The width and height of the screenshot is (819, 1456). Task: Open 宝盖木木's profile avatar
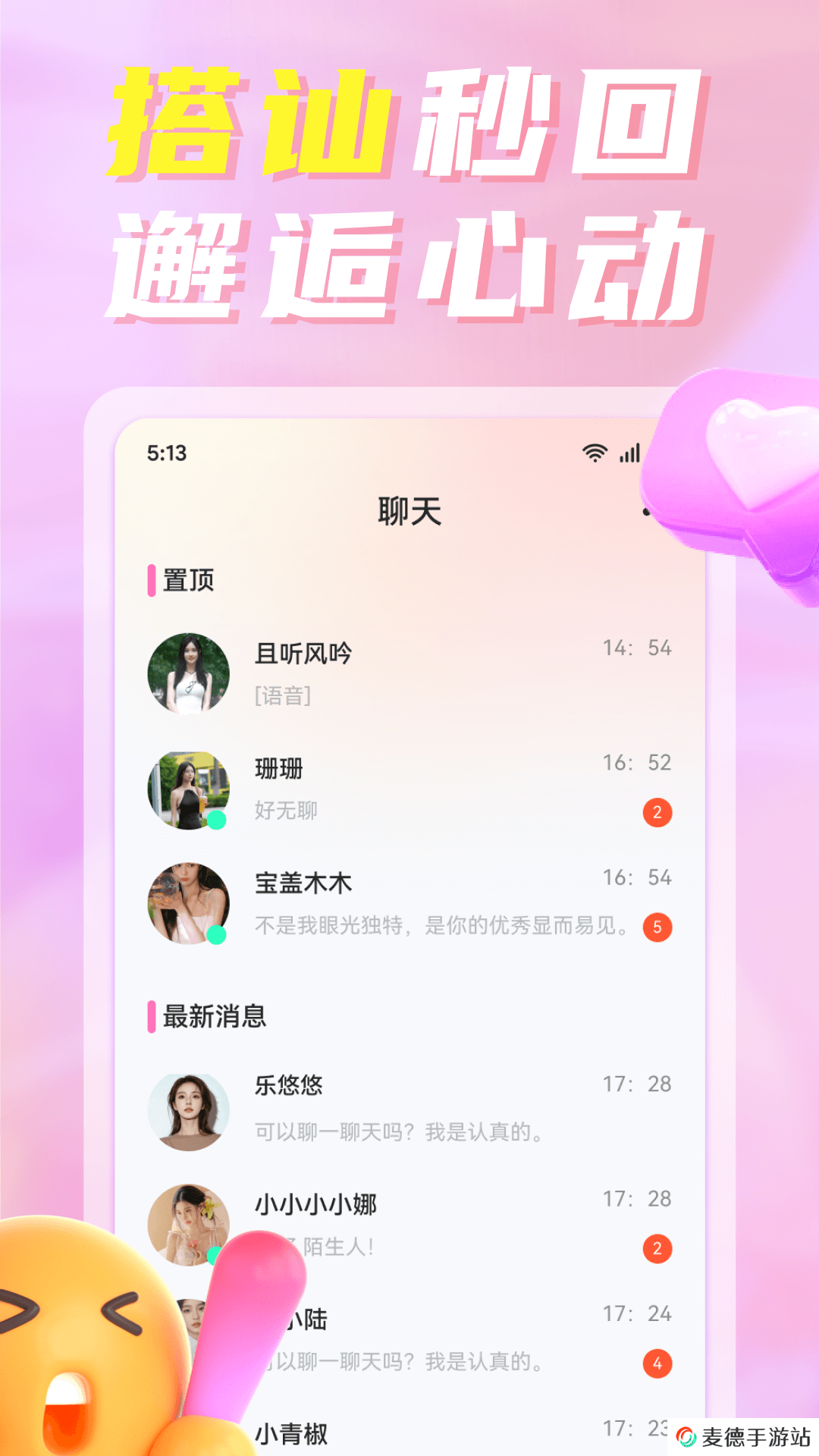189,904
